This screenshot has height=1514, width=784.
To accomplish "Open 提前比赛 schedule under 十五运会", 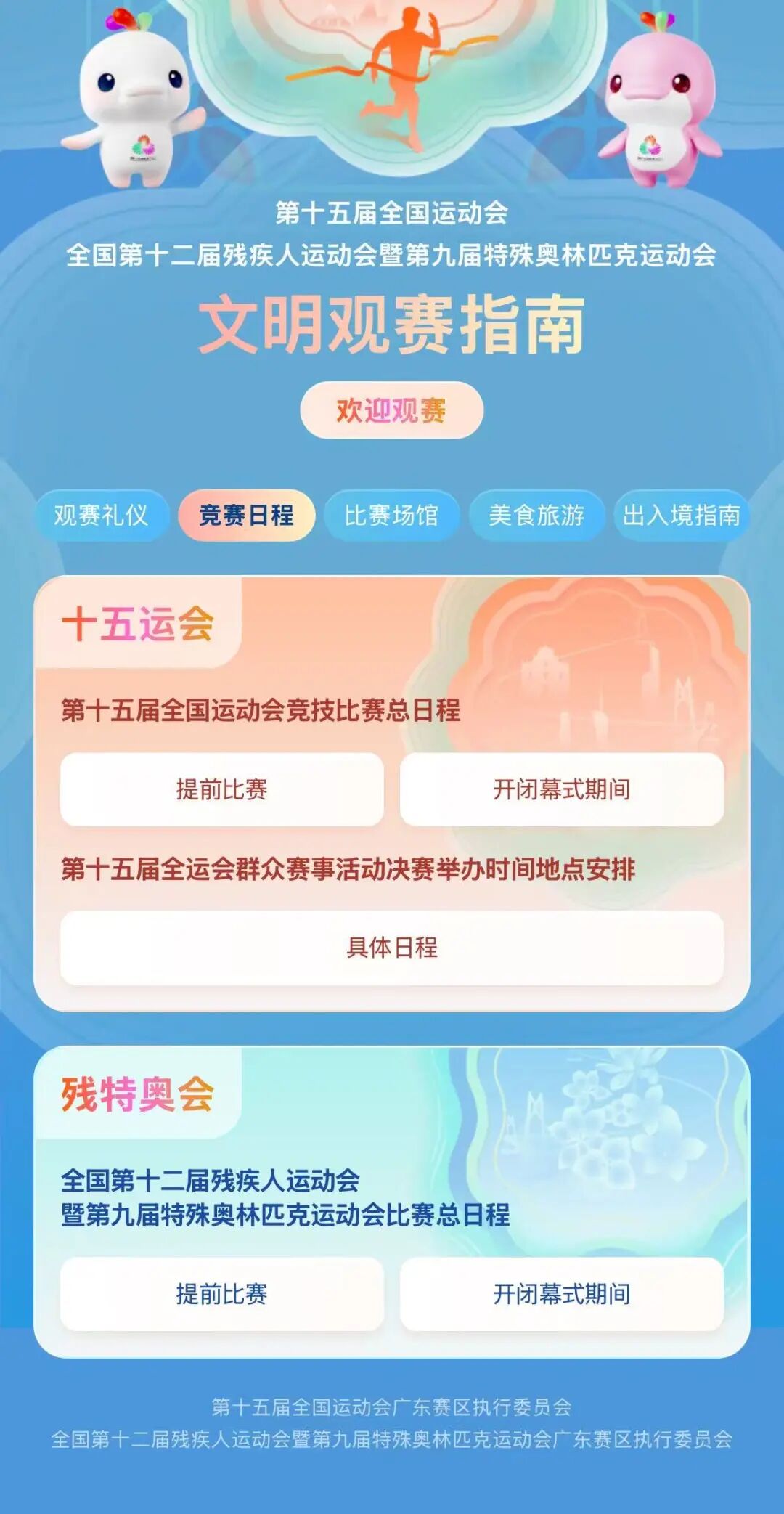I will (x=222, y=789).
